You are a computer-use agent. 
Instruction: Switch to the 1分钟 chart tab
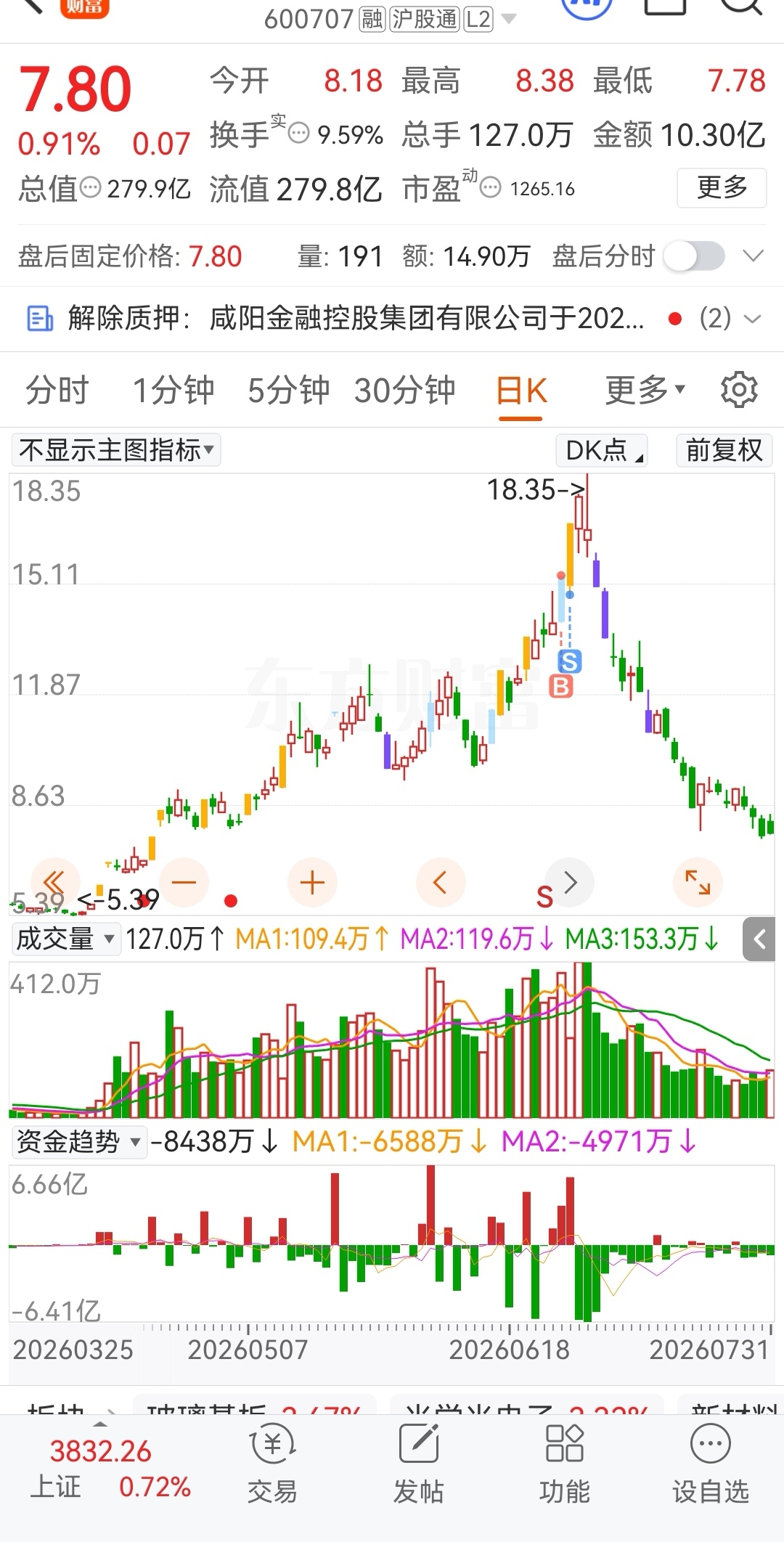tap(173, 391)
